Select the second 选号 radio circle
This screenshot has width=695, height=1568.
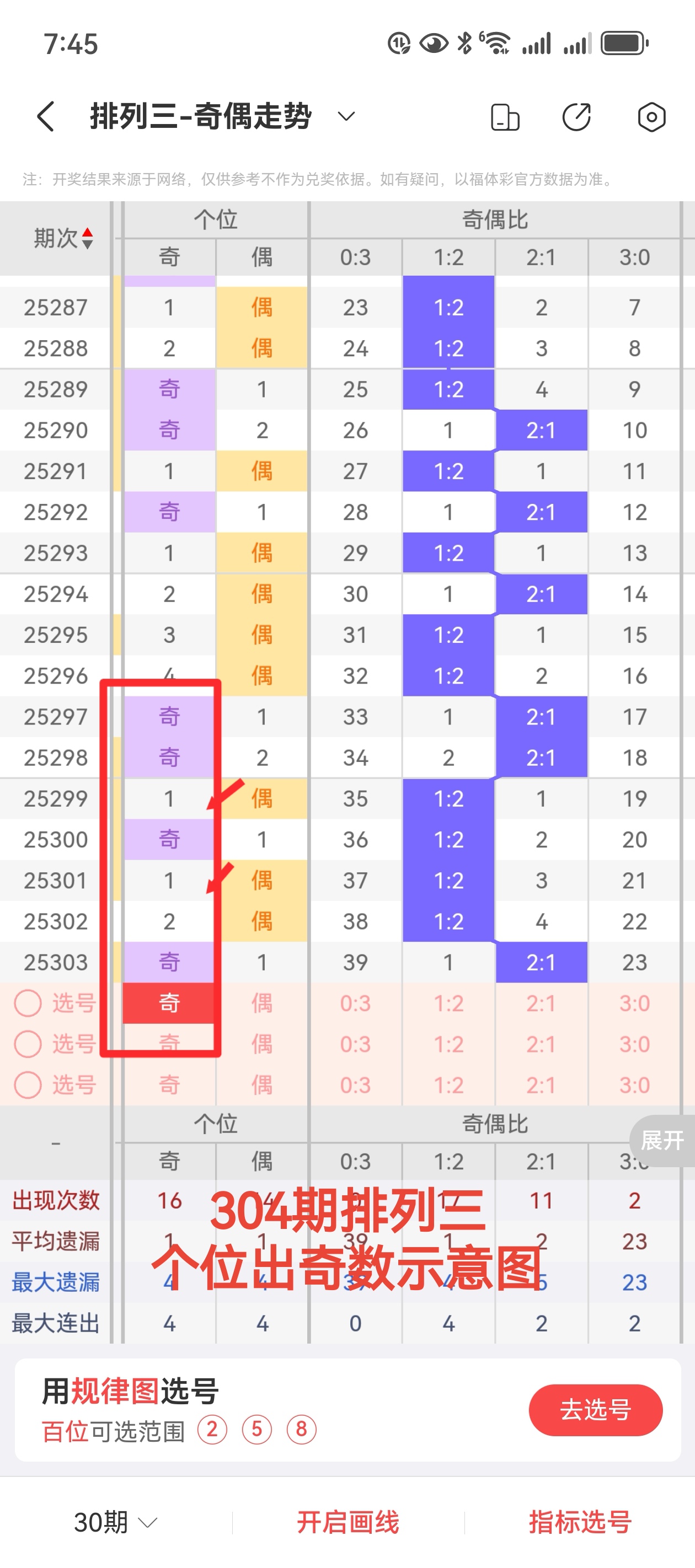point(28,1043)
